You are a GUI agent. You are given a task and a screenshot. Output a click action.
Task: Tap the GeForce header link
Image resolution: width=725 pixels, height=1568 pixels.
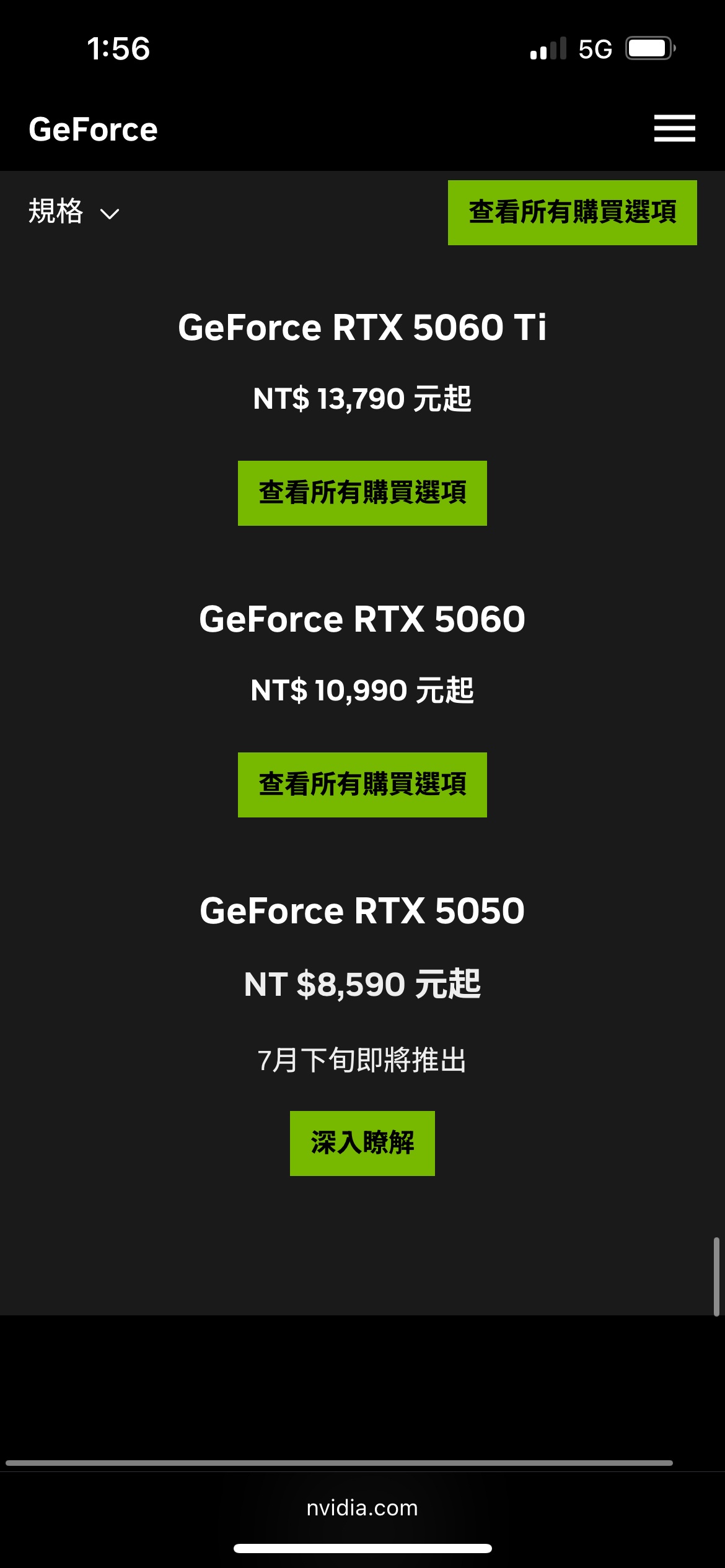pos(93,129)
